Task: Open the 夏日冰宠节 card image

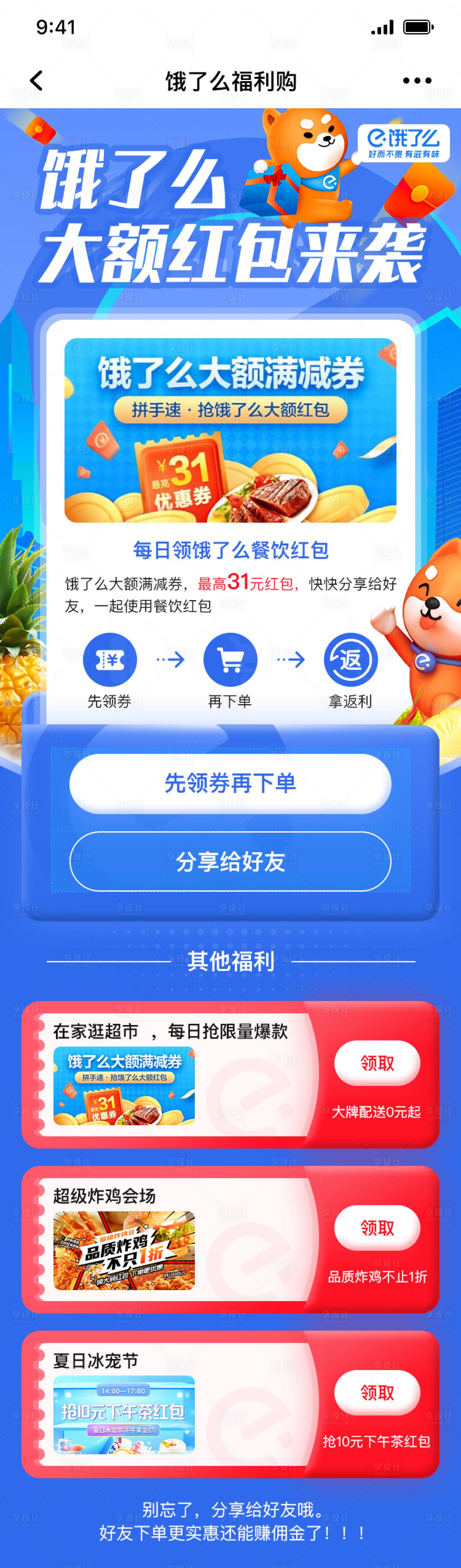Action: click(x=124, y=1414)
